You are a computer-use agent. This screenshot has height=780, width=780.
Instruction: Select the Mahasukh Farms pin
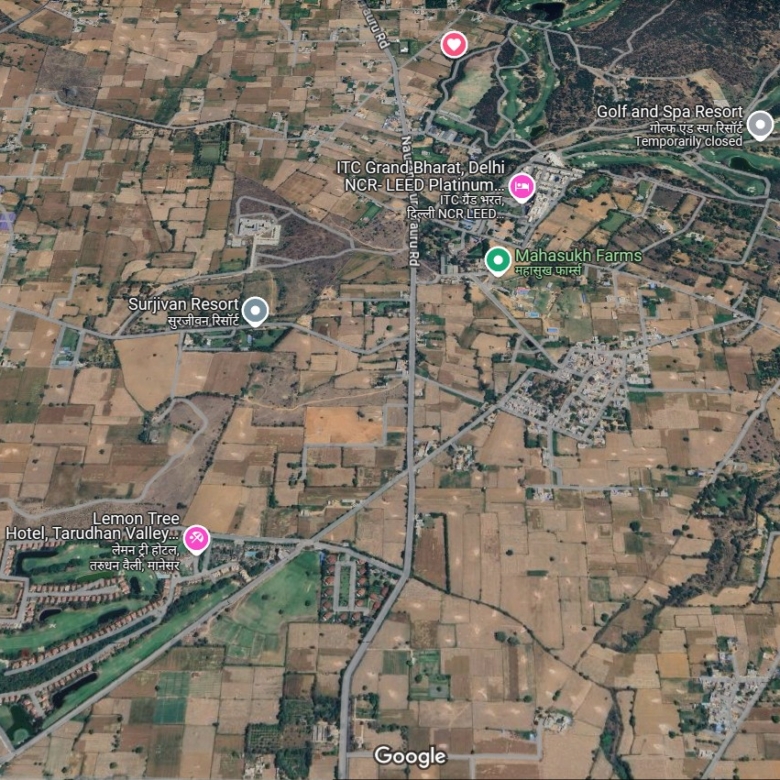tap(498, 260)
